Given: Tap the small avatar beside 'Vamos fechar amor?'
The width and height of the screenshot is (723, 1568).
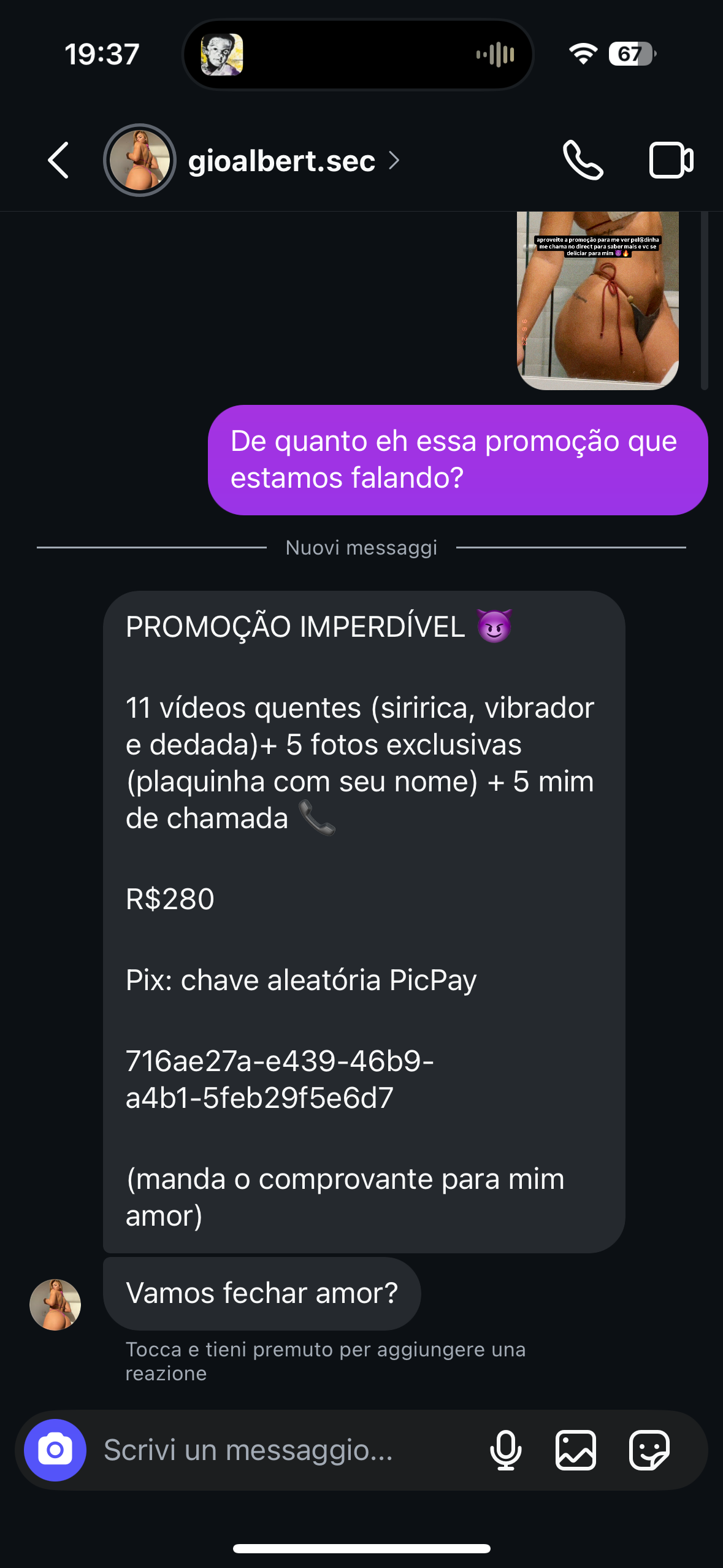Looking at the screenshot, I should (x=55, y=1305).
